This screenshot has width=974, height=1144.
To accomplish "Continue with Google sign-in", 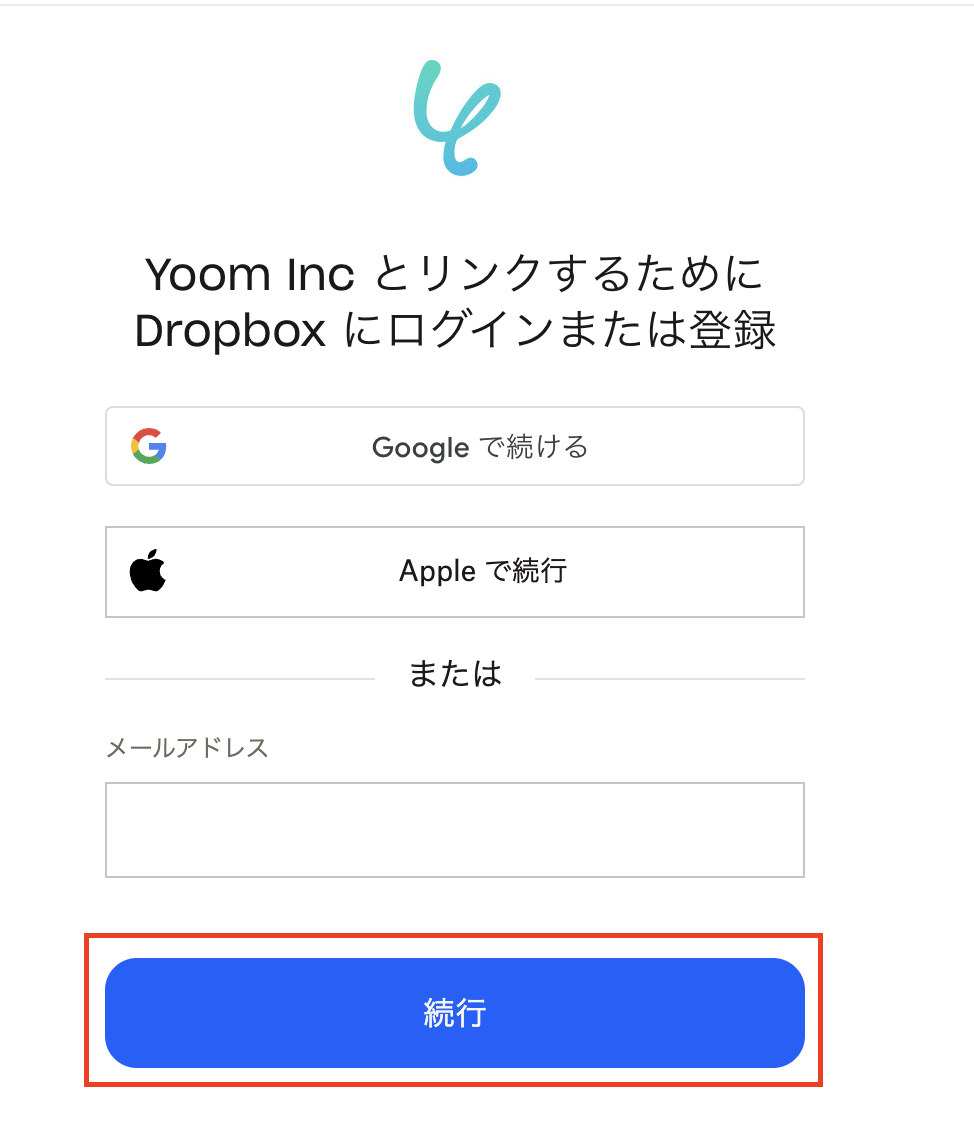I will [x=454, y=446].
